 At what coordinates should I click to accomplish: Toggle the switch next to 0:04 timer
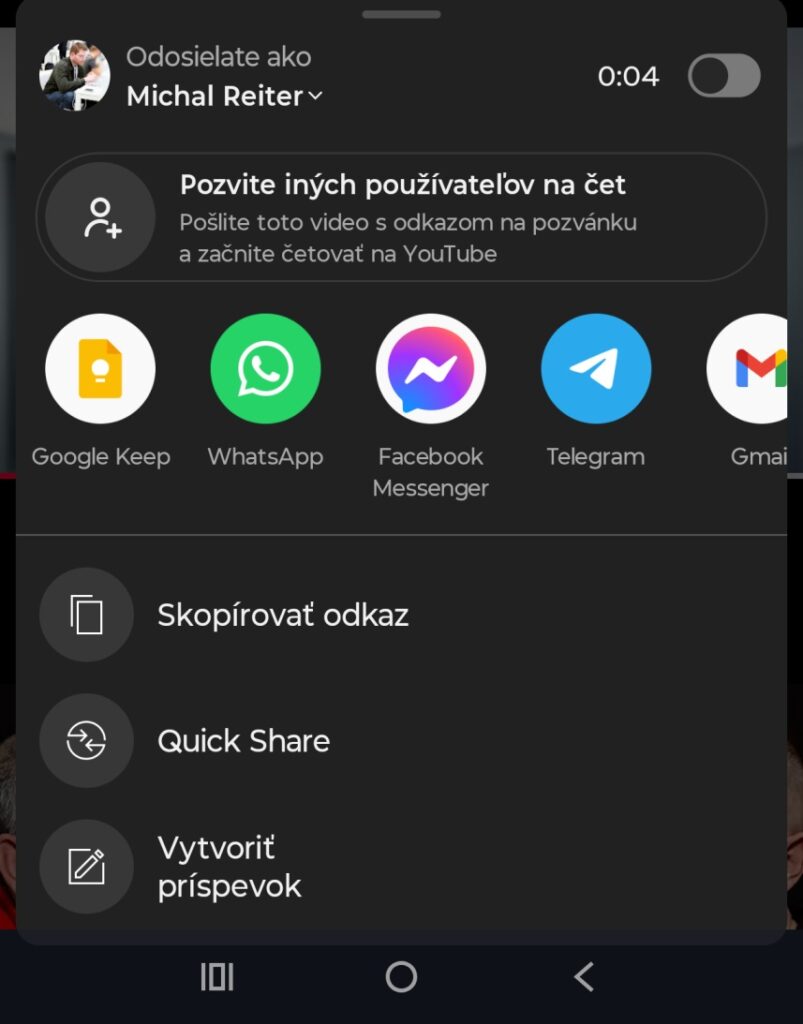723,76
